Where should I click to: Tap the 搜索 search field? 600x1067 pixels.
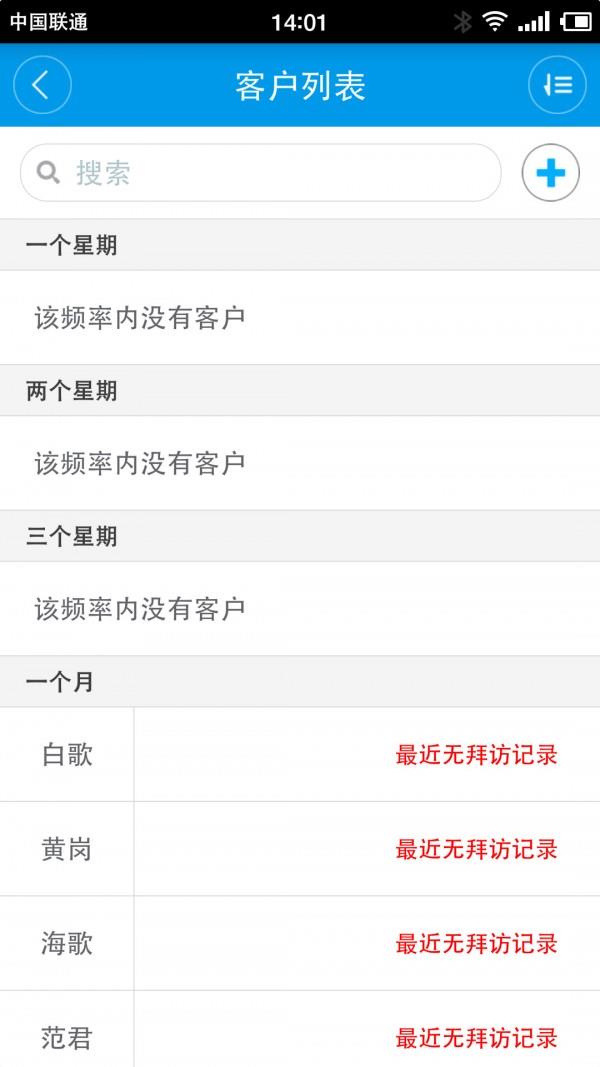(x=261, y=173)
